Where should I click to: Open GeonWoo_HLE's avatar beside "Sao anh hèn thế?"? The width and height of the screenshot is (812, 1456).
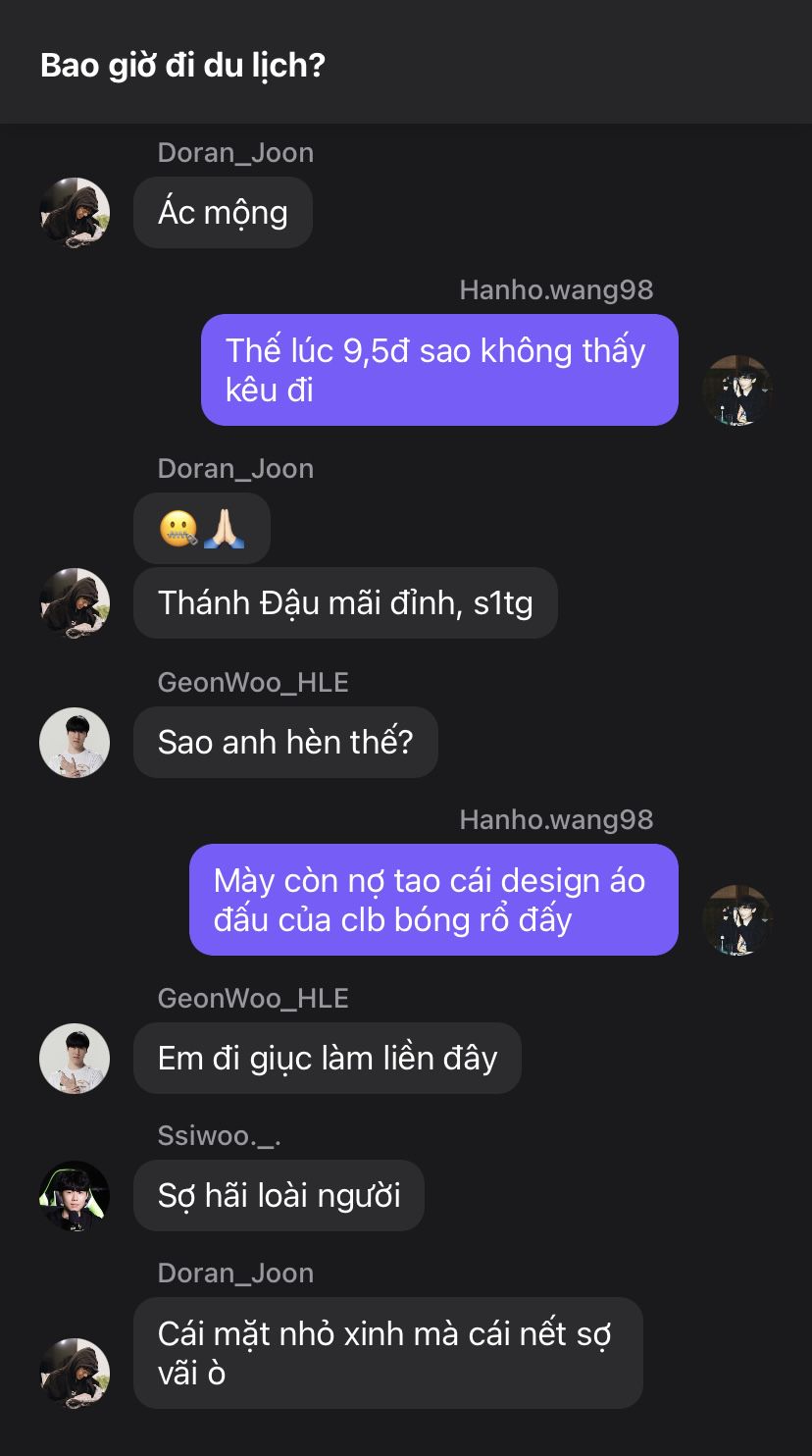point(75,743)
